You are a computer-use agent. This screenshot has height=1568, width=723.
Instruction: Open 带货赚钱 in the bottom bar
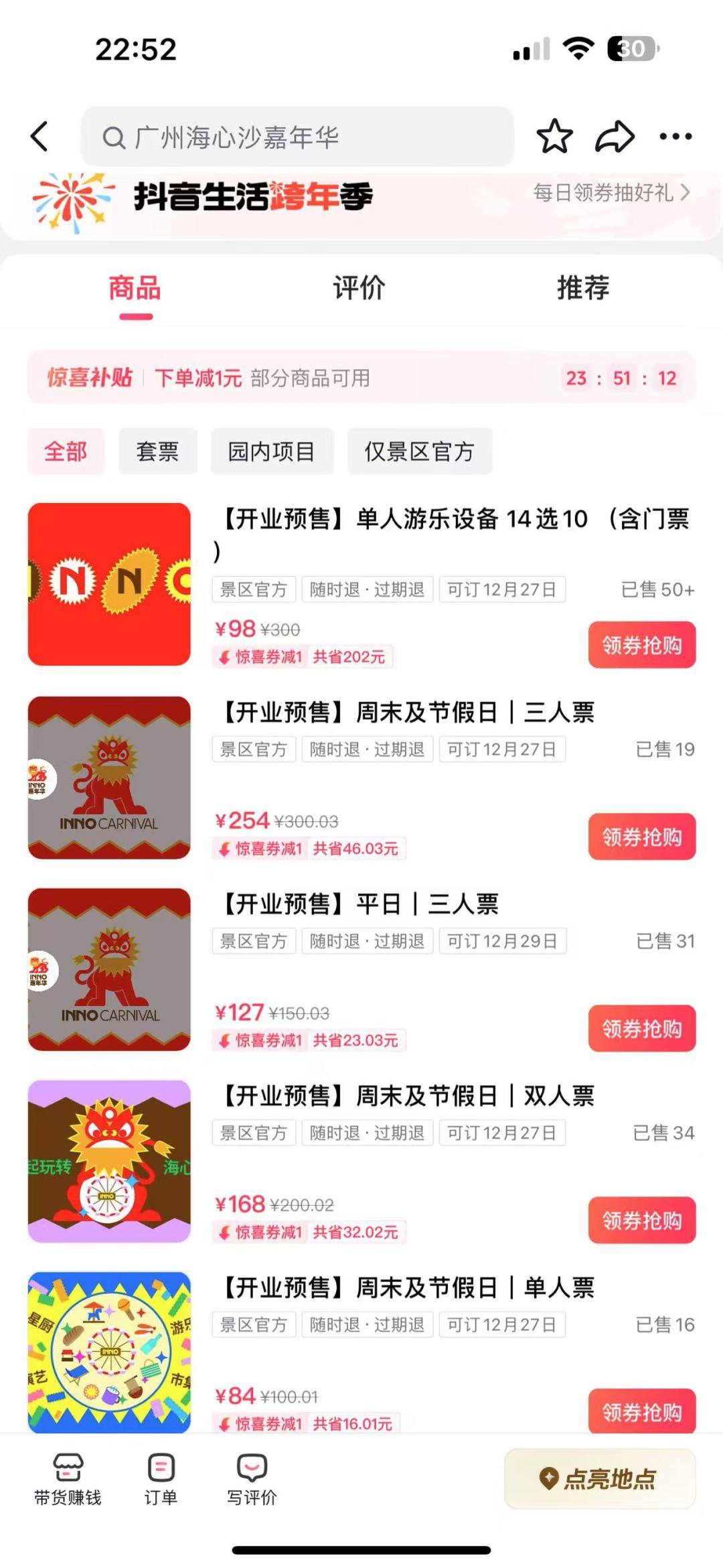point(68,1480)
